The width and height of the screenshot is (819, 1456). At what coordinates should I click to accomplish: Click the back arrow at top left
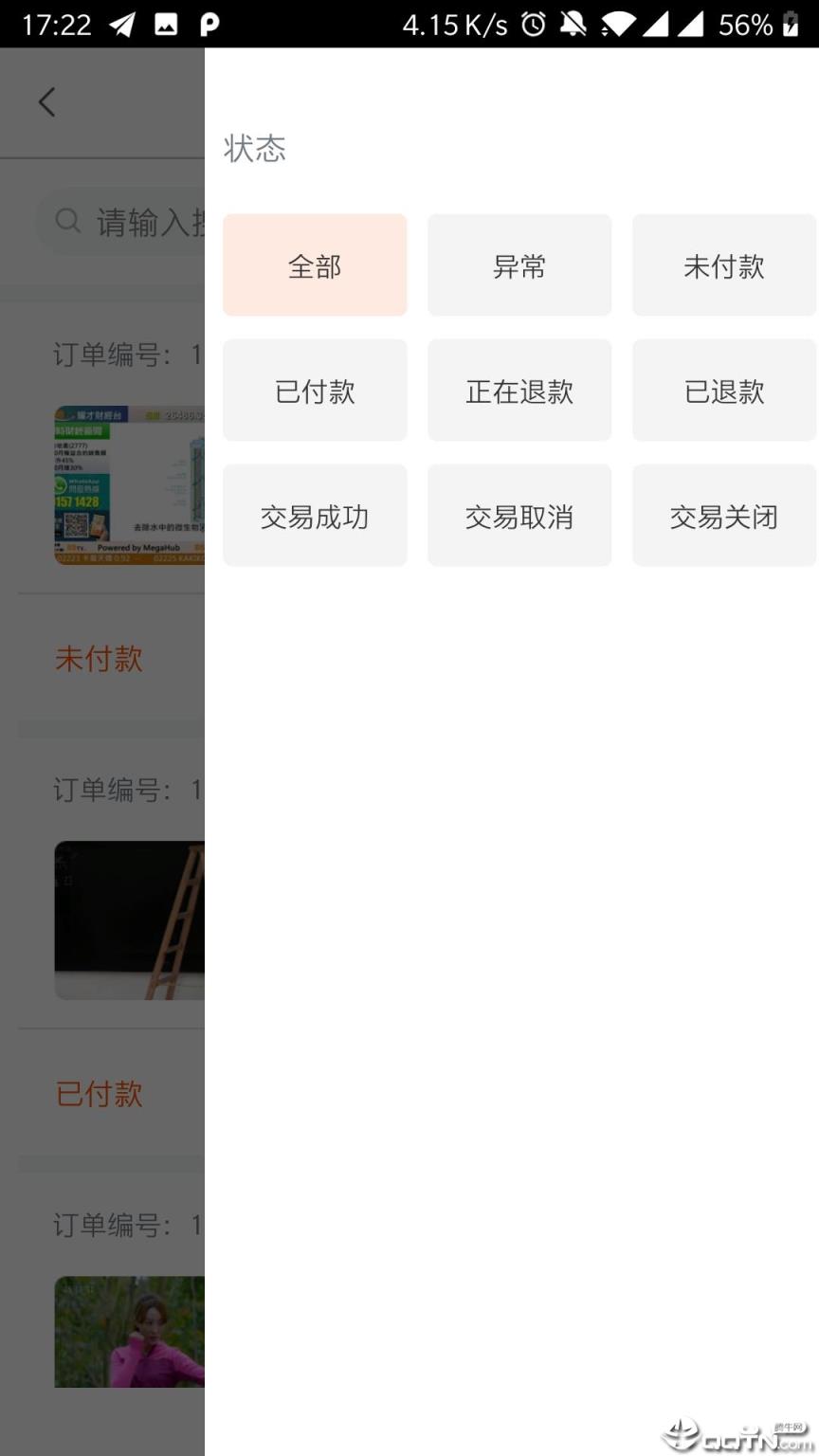[46, 101]
